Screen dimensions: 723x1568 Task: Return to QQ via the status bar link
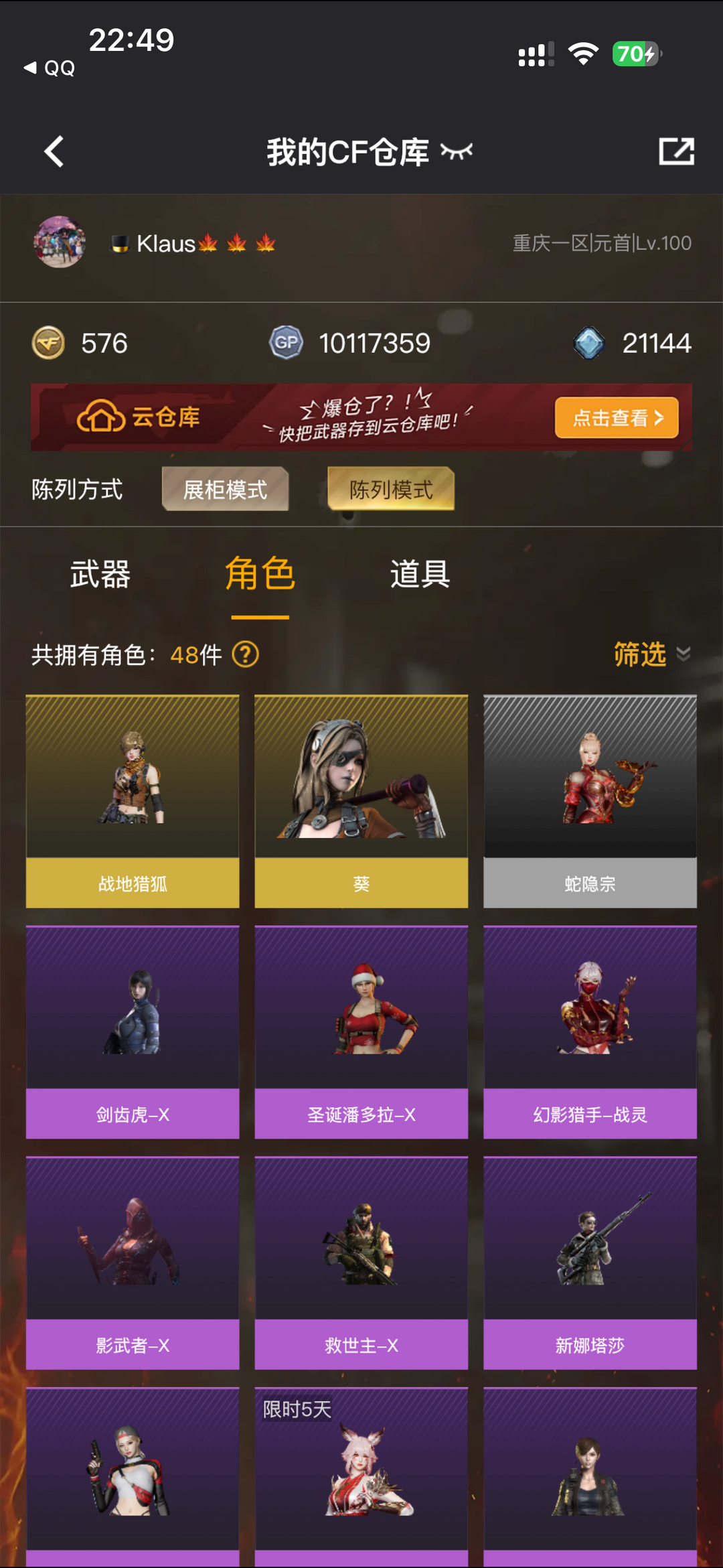50,68
